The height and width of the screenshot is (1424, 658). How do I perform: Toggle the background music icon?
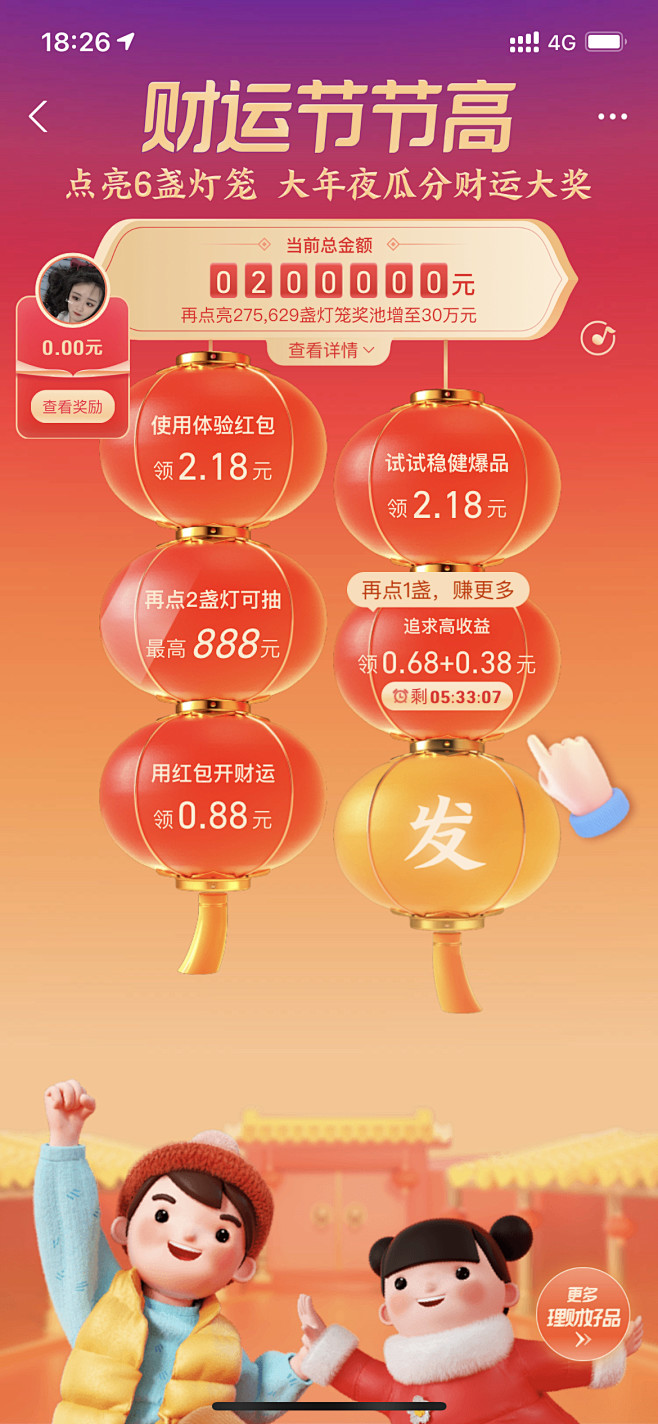(598, 338)
